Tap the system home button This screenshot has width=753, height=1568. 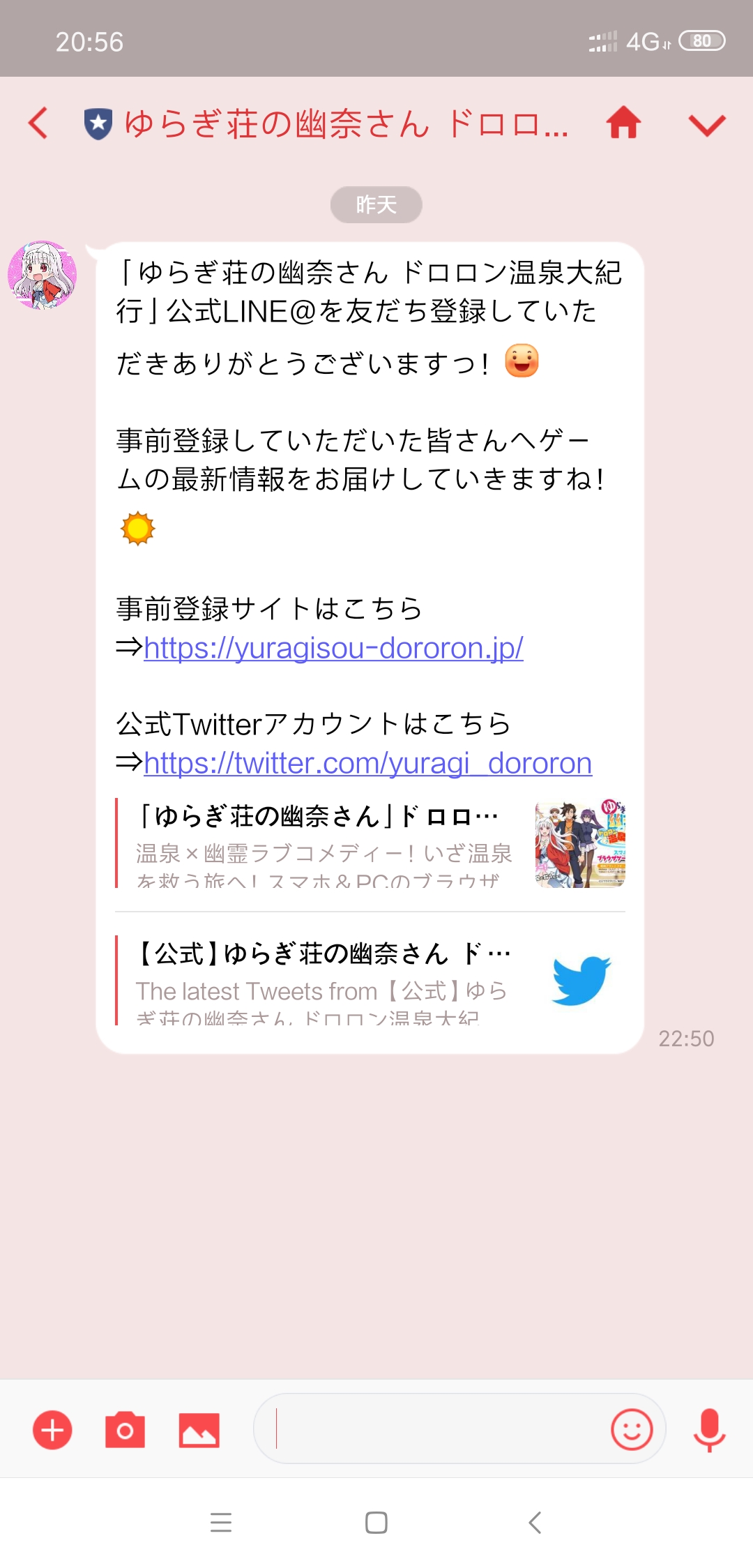click(x=376, y=1523)
